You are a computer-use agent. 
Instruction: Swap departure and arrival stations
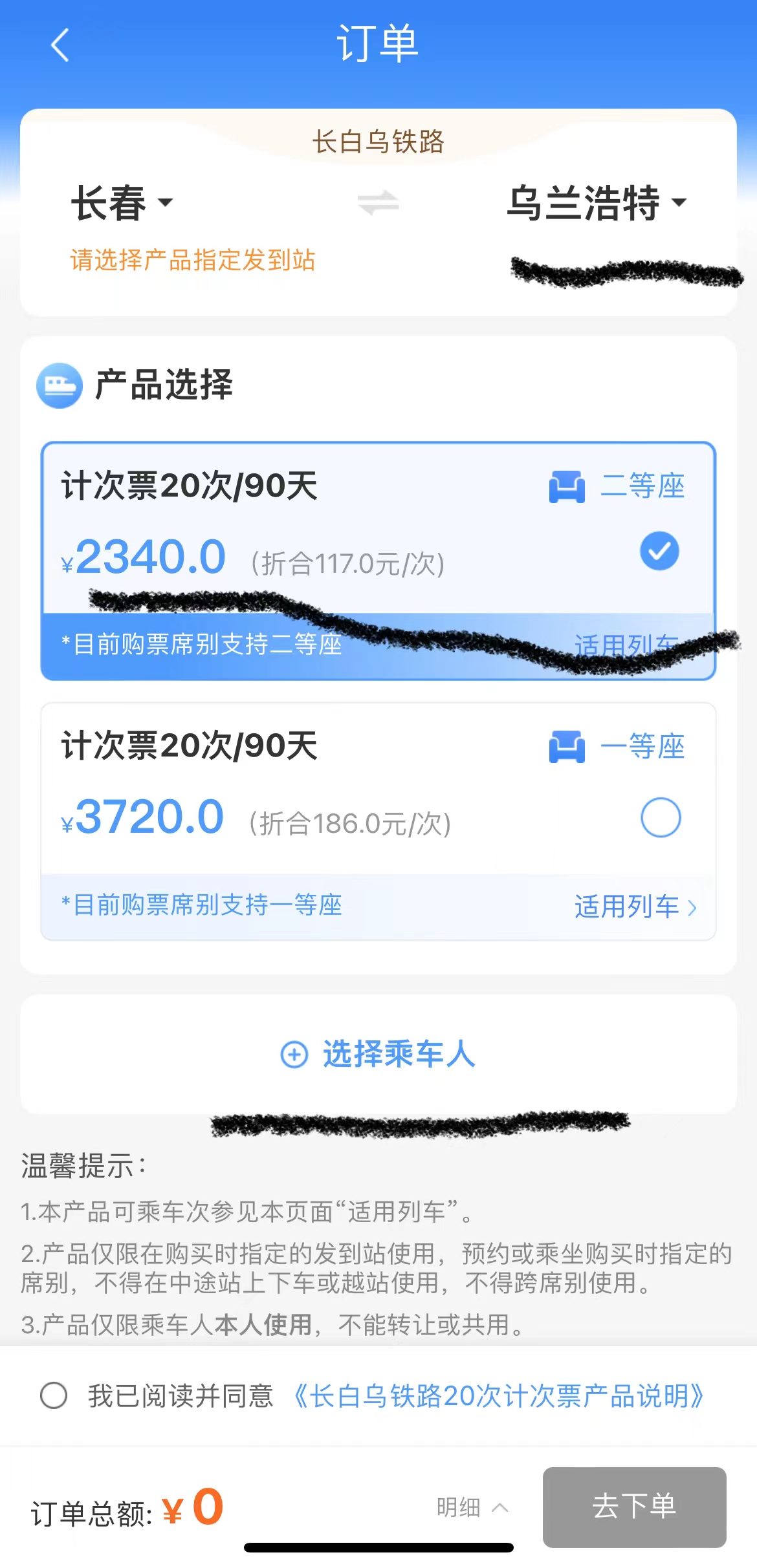click(378, 203)
